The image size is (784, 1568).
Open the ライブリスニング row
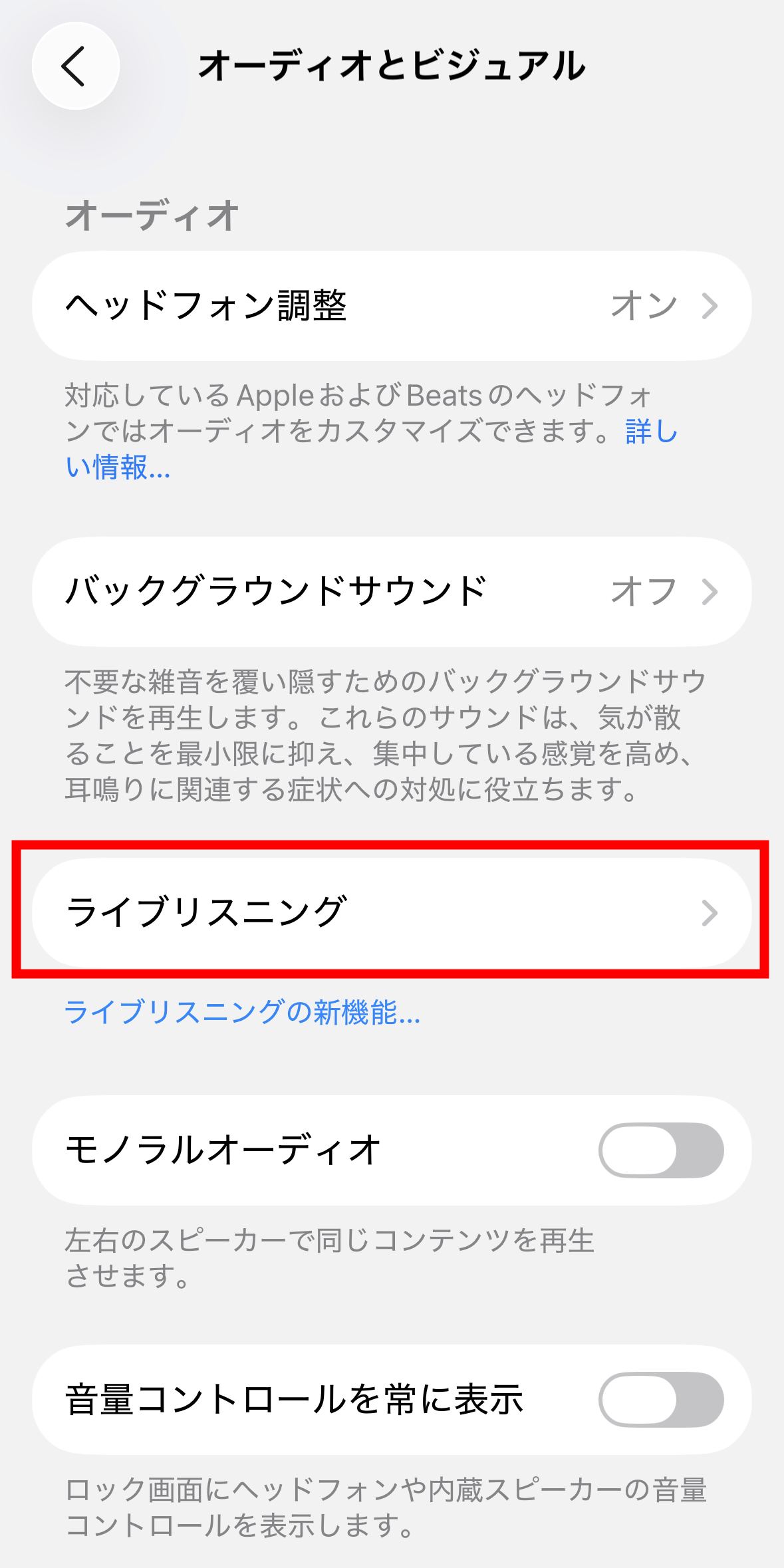(x=391, y=912)
